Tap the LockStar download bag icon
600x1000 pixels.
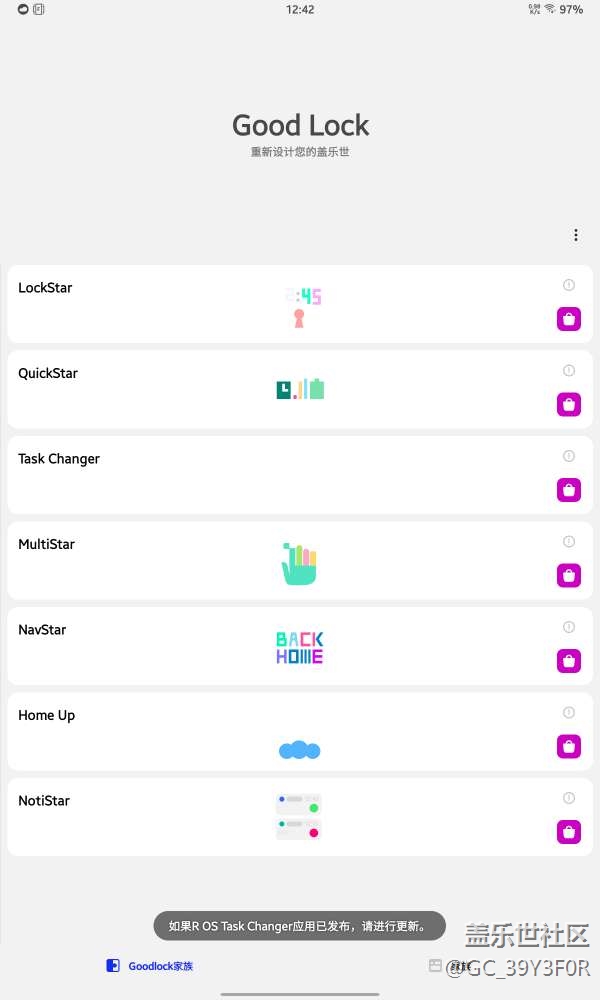pyautogui.click(x=569, y=319)
